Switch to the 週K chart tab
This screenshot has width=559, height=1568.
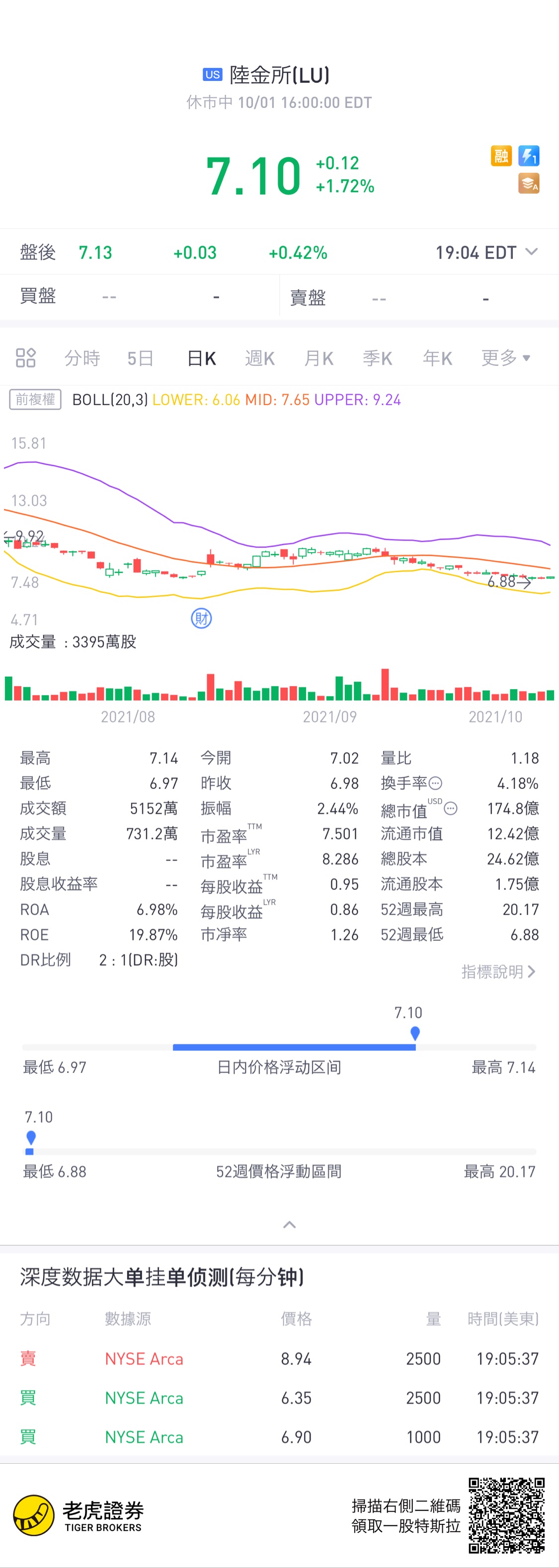pos(260,358)
